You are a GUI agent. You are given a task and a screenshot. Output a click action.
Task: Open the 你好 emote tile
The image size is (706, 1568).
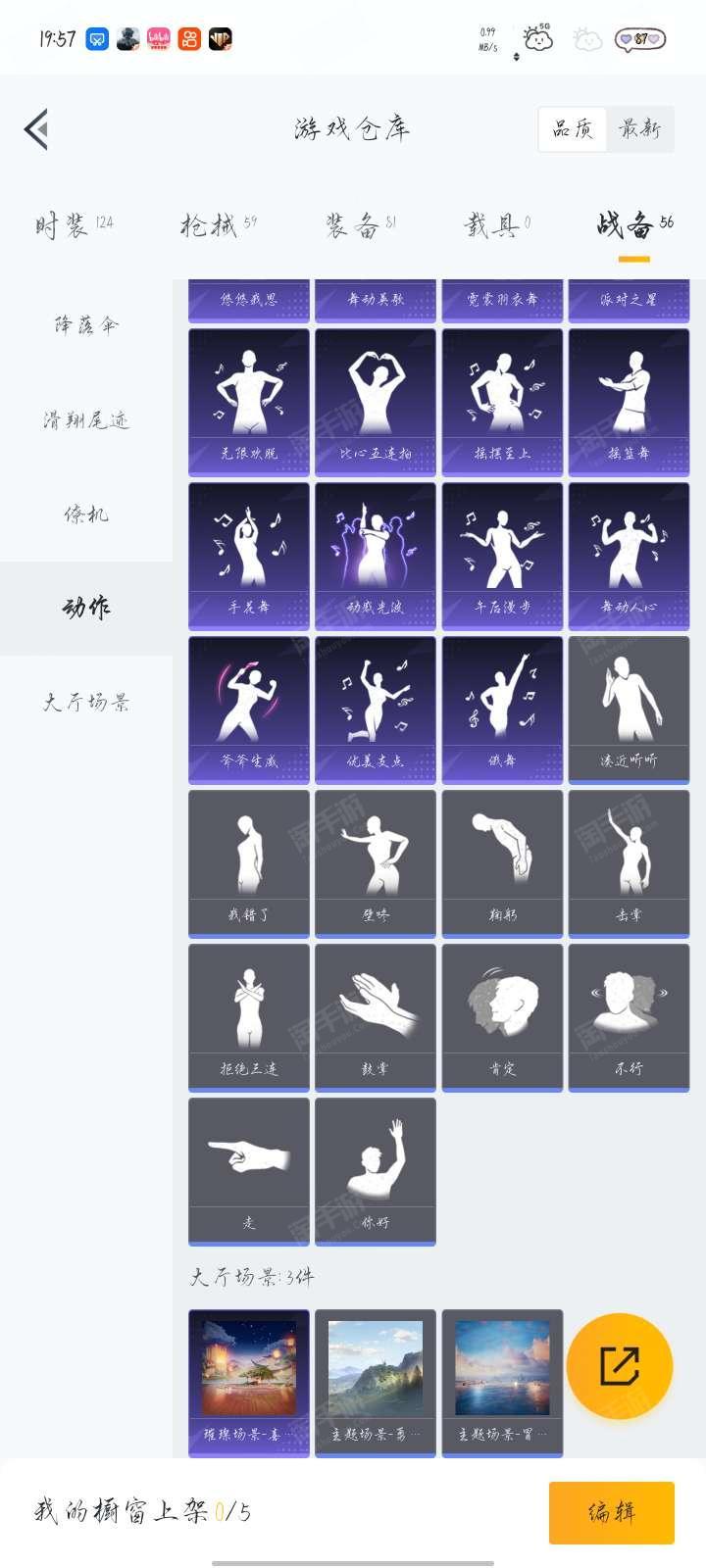[376, 1172]
